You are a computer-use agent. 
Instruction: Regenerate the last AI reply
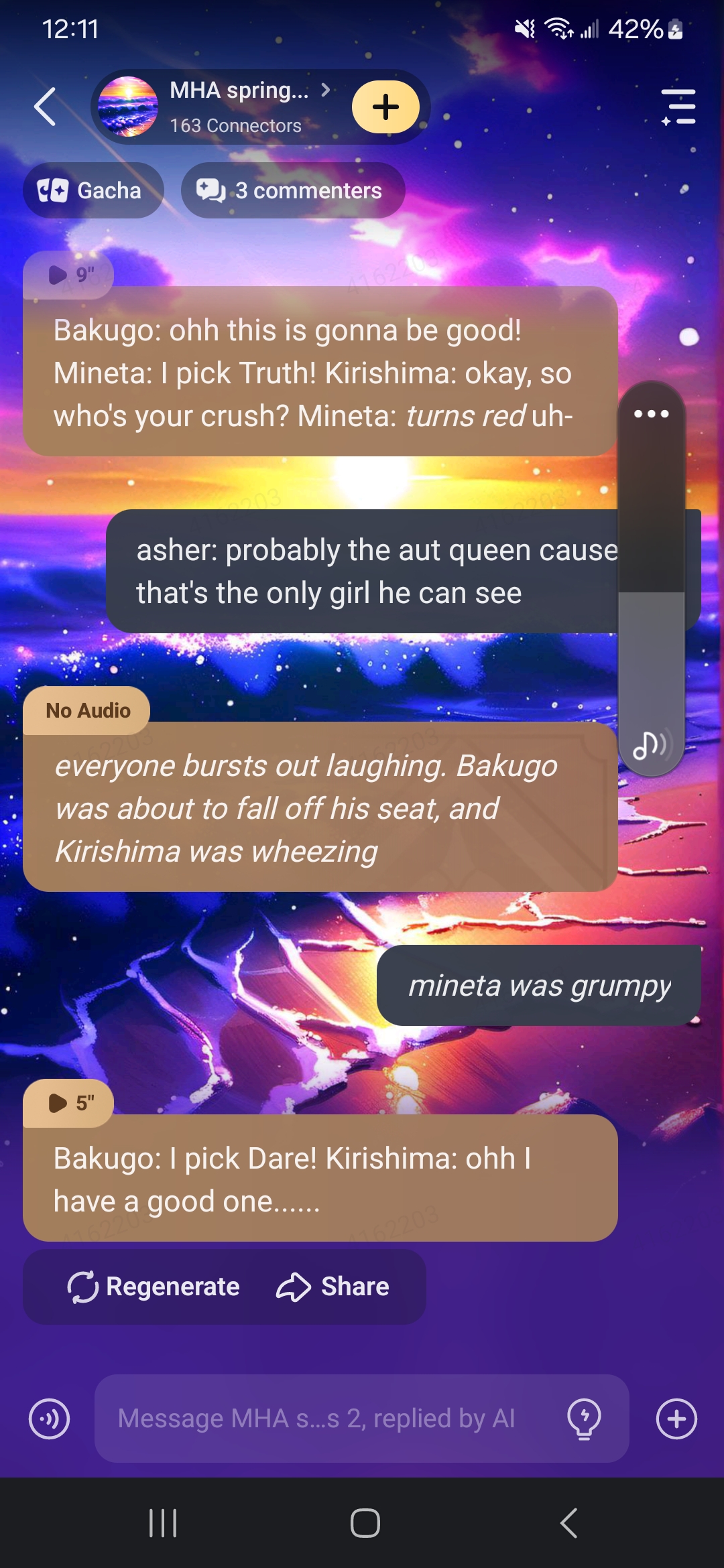click(x=154, y=1287)
